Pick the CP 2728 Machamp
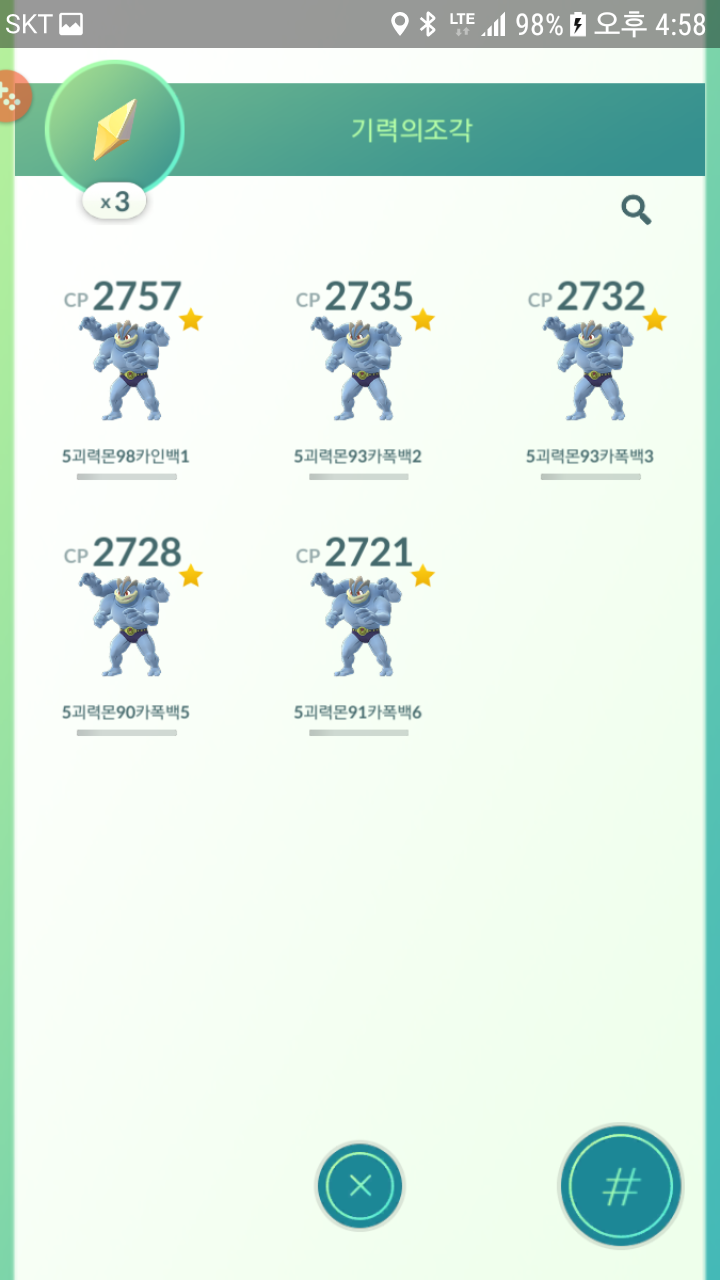This screenshot has width=720, height=1280. coord(127,624)
